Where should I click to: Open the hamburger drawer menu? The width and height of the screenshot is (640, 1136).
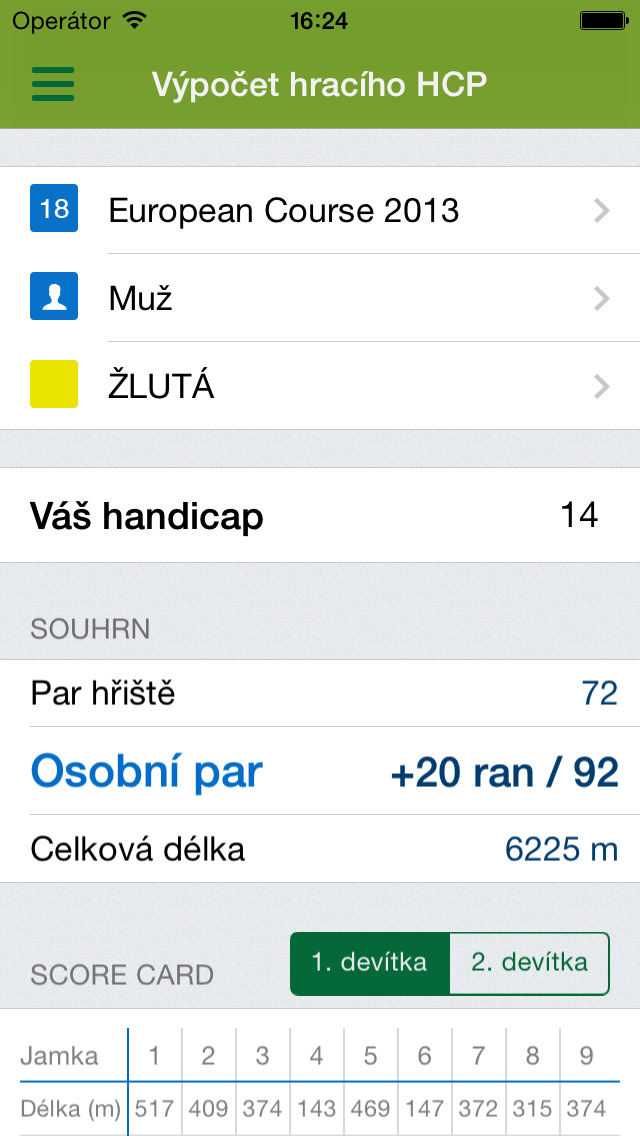pyautogui.click(x=53, y=84)
